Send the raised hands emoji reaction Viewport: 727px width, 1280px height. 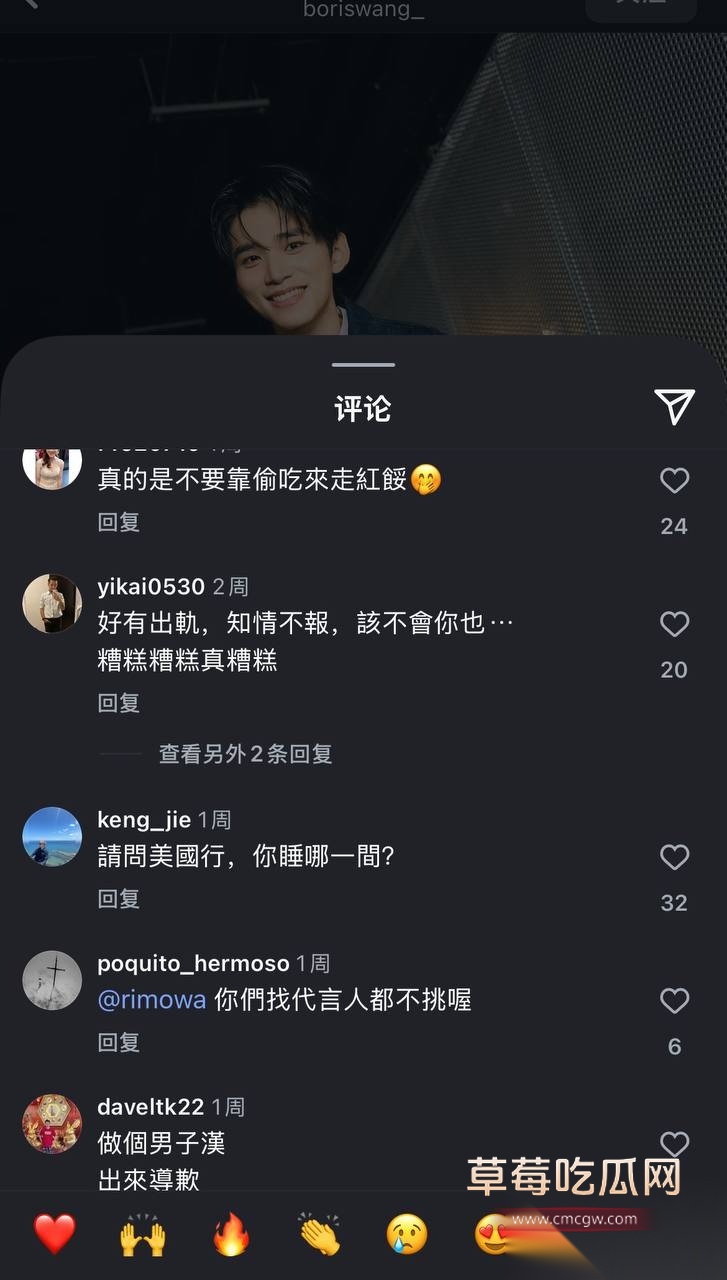point(141,1236)
